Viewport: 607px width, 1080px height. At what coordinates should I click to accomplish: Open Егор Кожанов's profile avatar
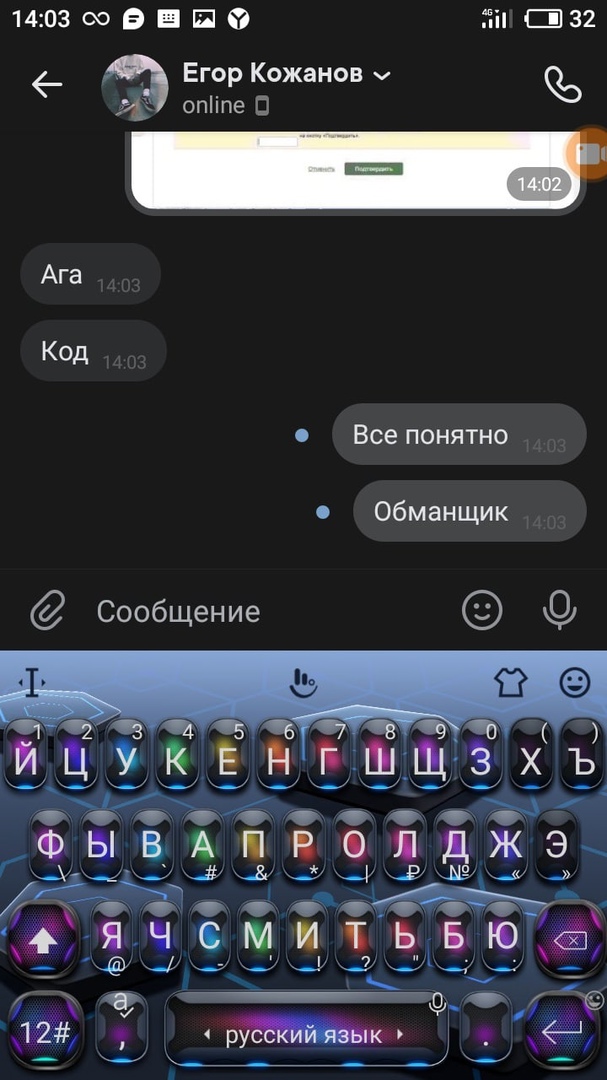tap(135, 88)
